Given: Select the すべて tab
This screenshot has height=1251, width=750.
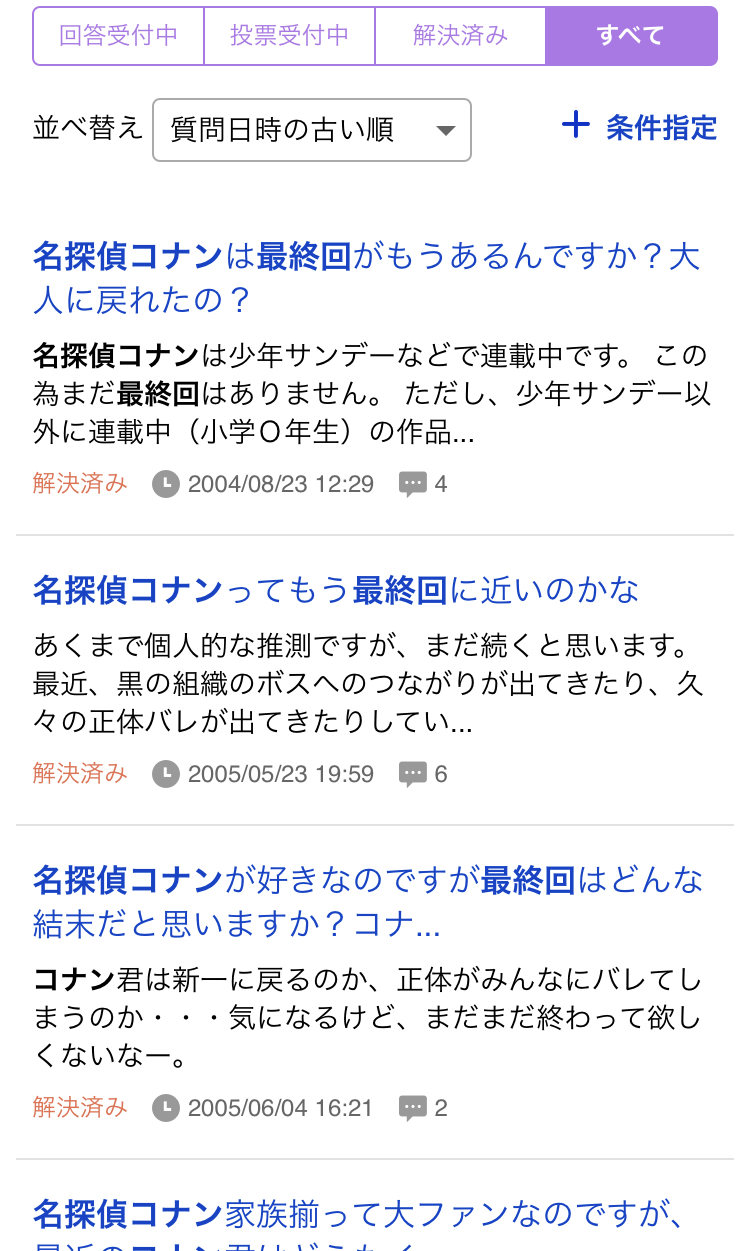Looking at the screenshot, I should pos(631,36).
